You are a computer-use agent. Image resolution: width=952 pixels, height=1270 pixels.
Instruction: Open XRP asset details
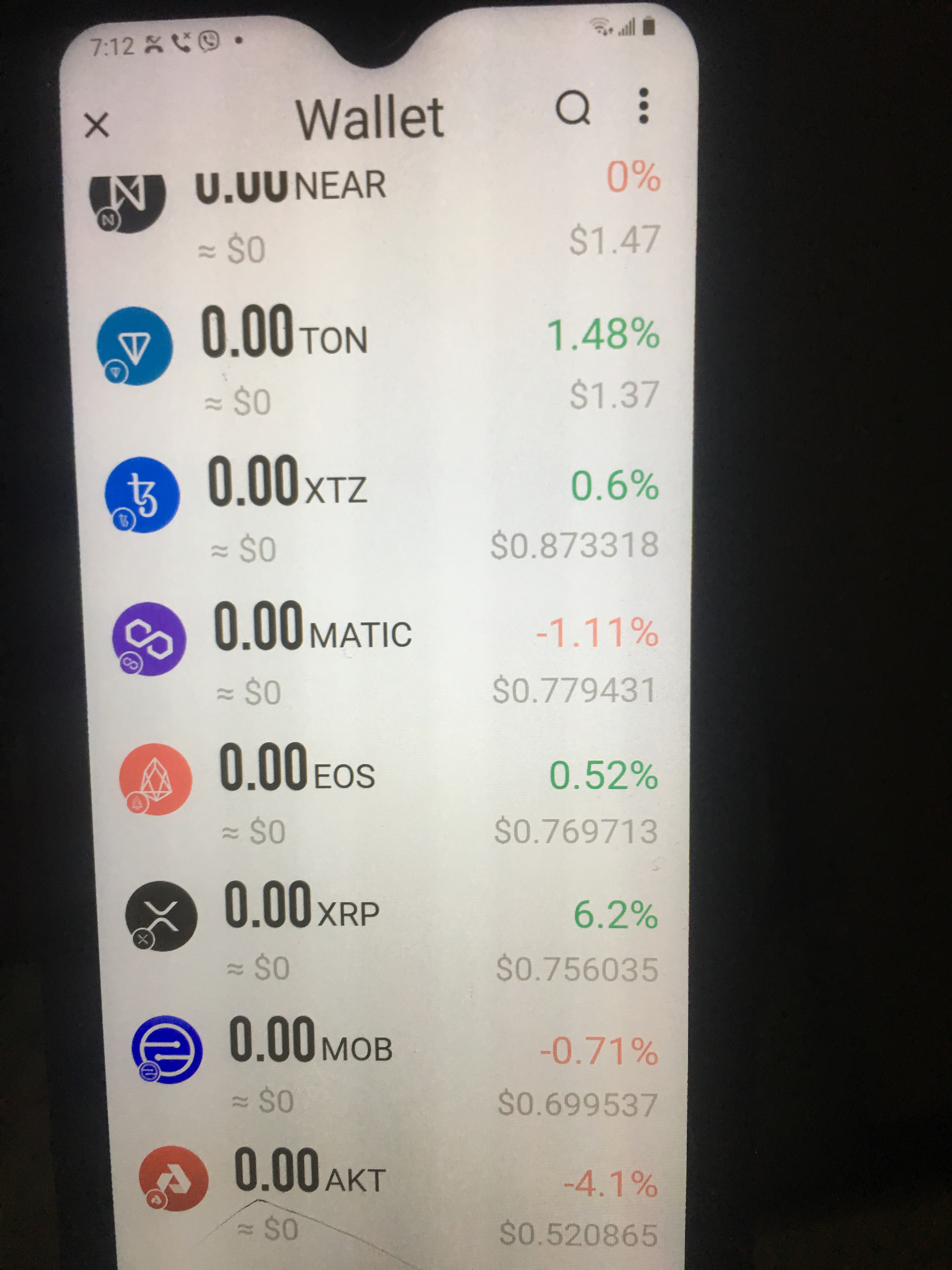tap(387, 933)
